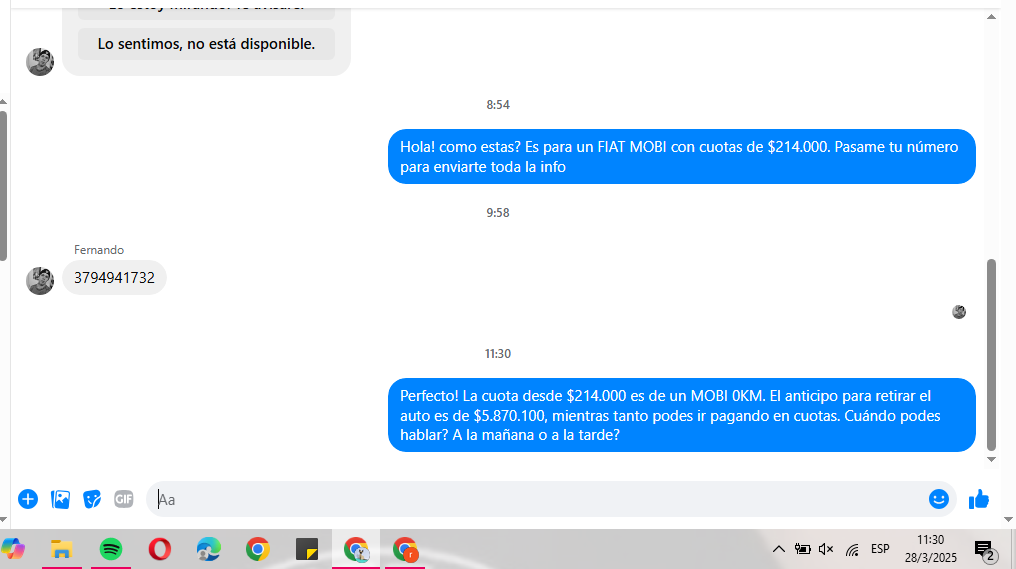Select the 'Lo sentimos, no está disponible' reply
The width and height of the screenshot is (1016, 569).
(206, 44)
